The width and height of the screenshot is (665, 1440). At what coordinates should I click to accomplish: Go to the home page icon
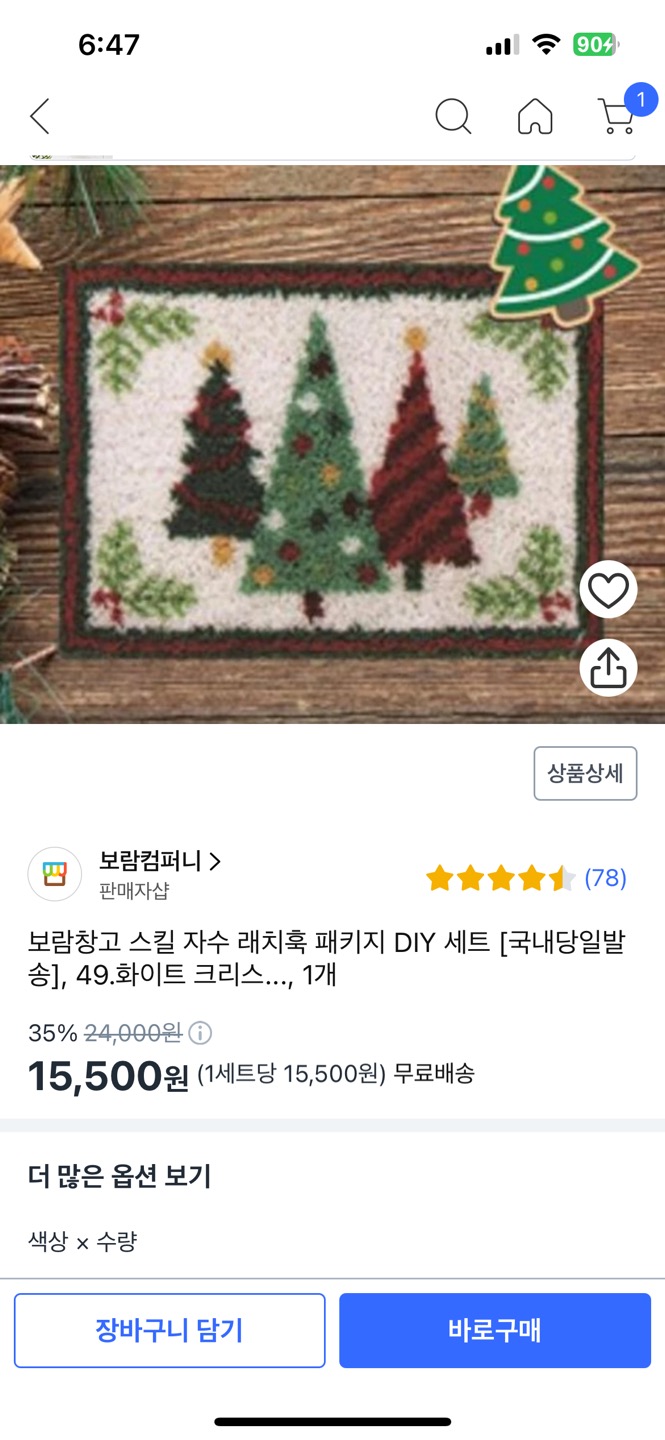535,117
